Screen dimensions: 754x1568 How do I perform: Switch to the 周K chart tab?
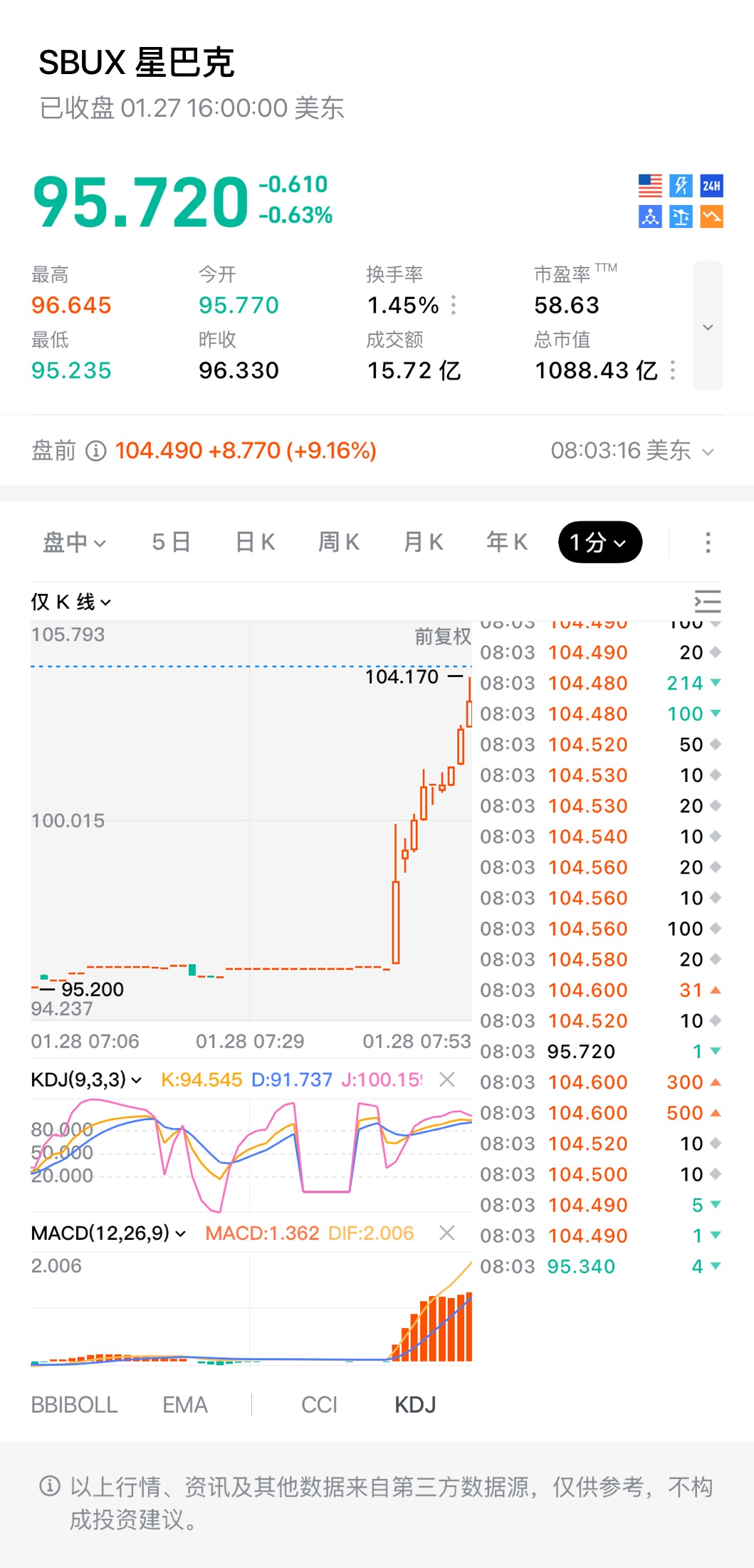tap(338, 543)
